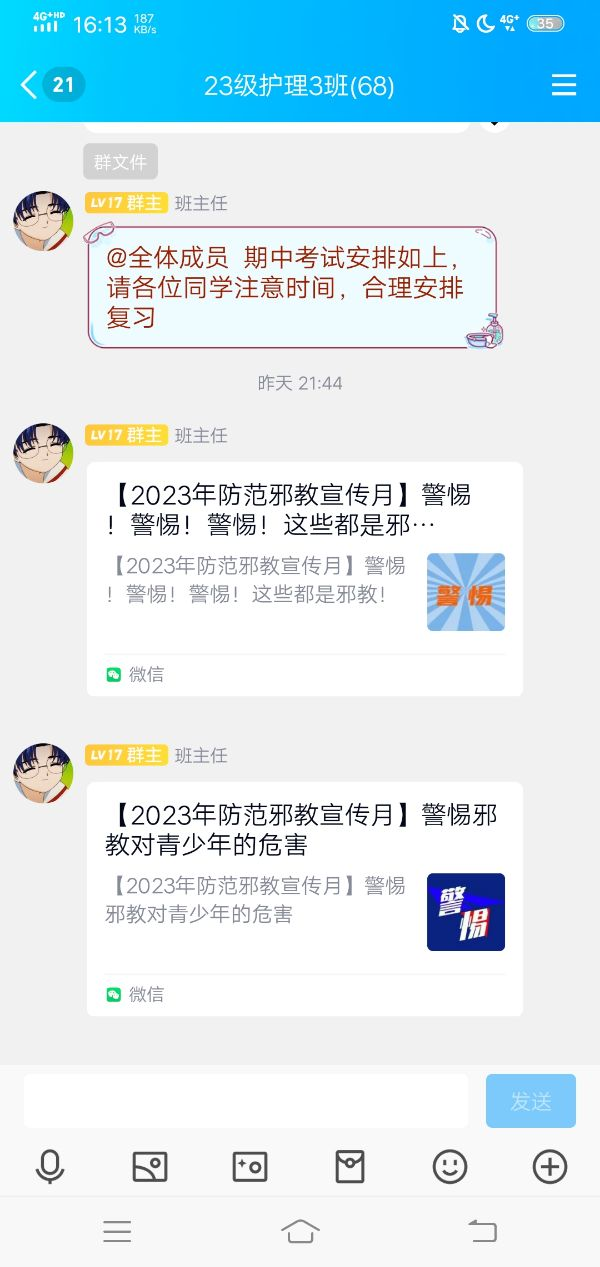
Task: Focus the message input field
Action: pos(246,1101)
